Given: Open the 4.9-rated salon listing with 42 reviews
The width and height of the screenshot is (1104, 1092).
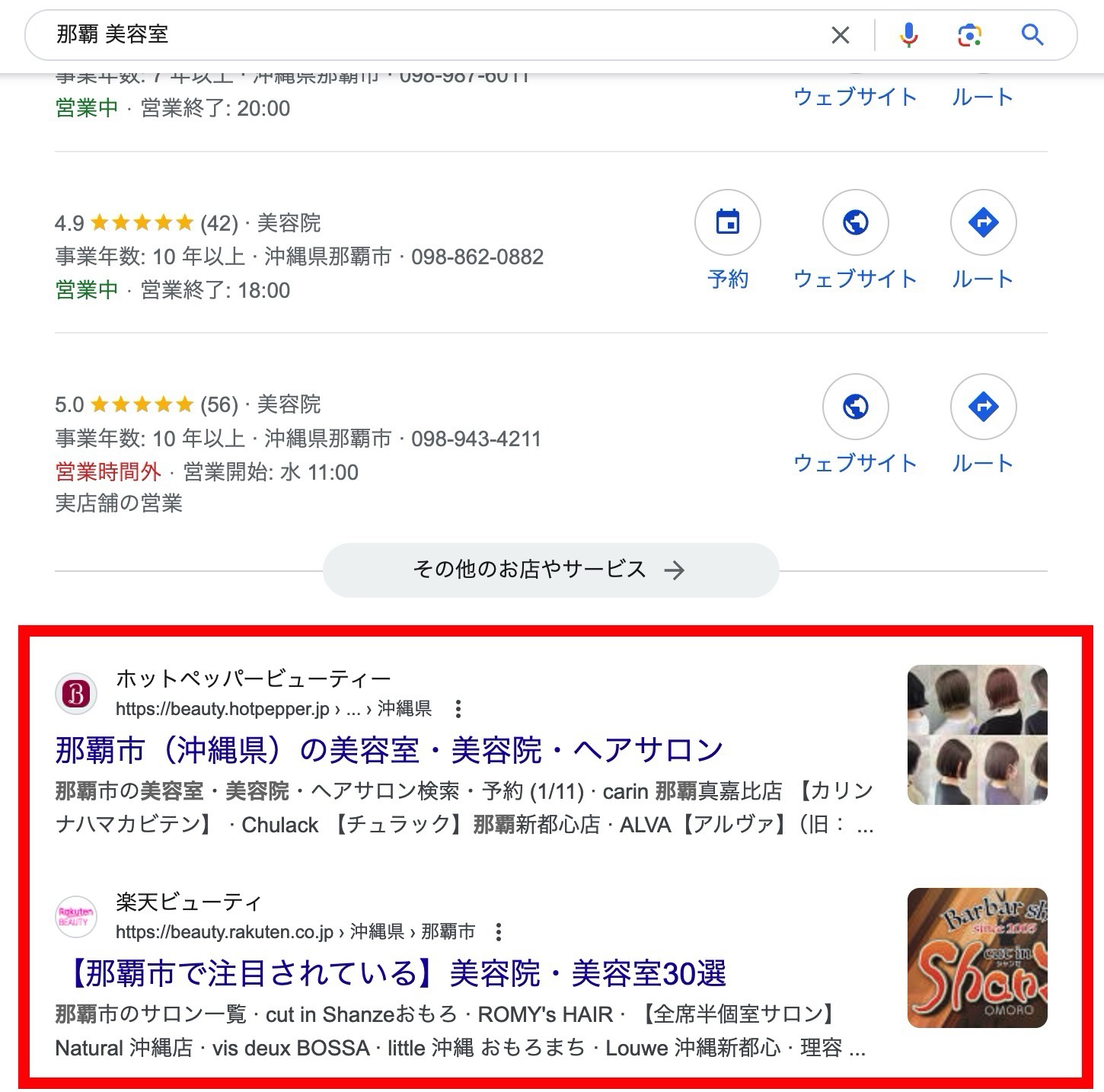Looking at the screenshot, I should pyautogui.click(x=298, y=256).
